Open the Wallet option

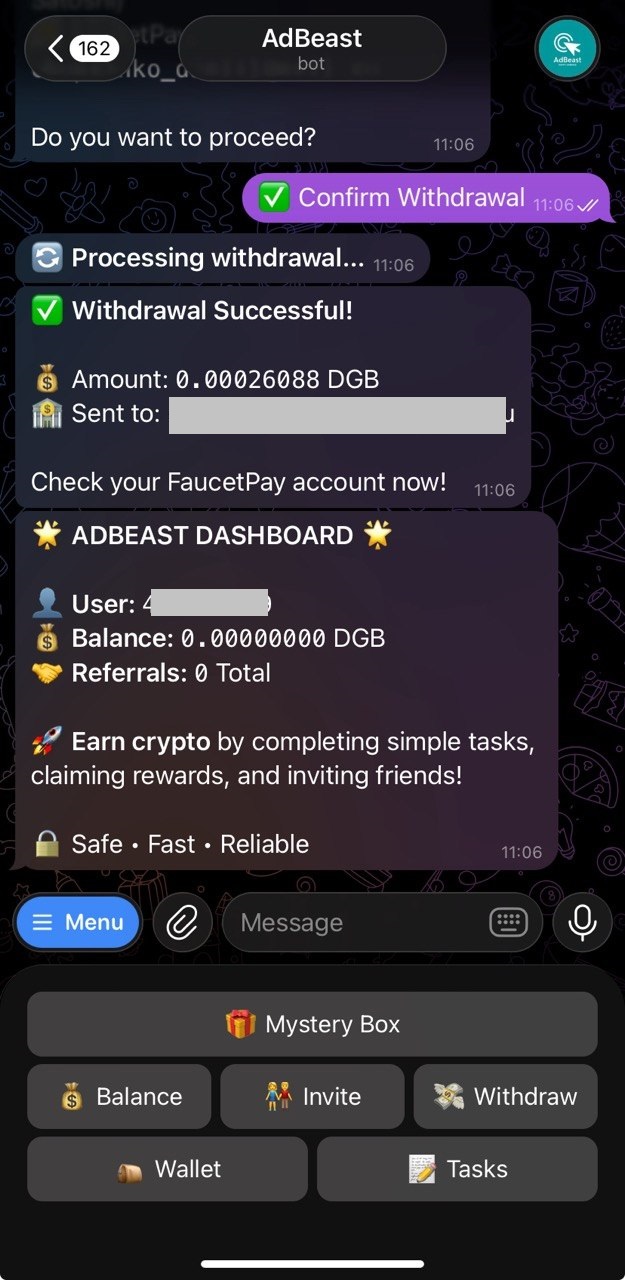(x=167, y=1169)
